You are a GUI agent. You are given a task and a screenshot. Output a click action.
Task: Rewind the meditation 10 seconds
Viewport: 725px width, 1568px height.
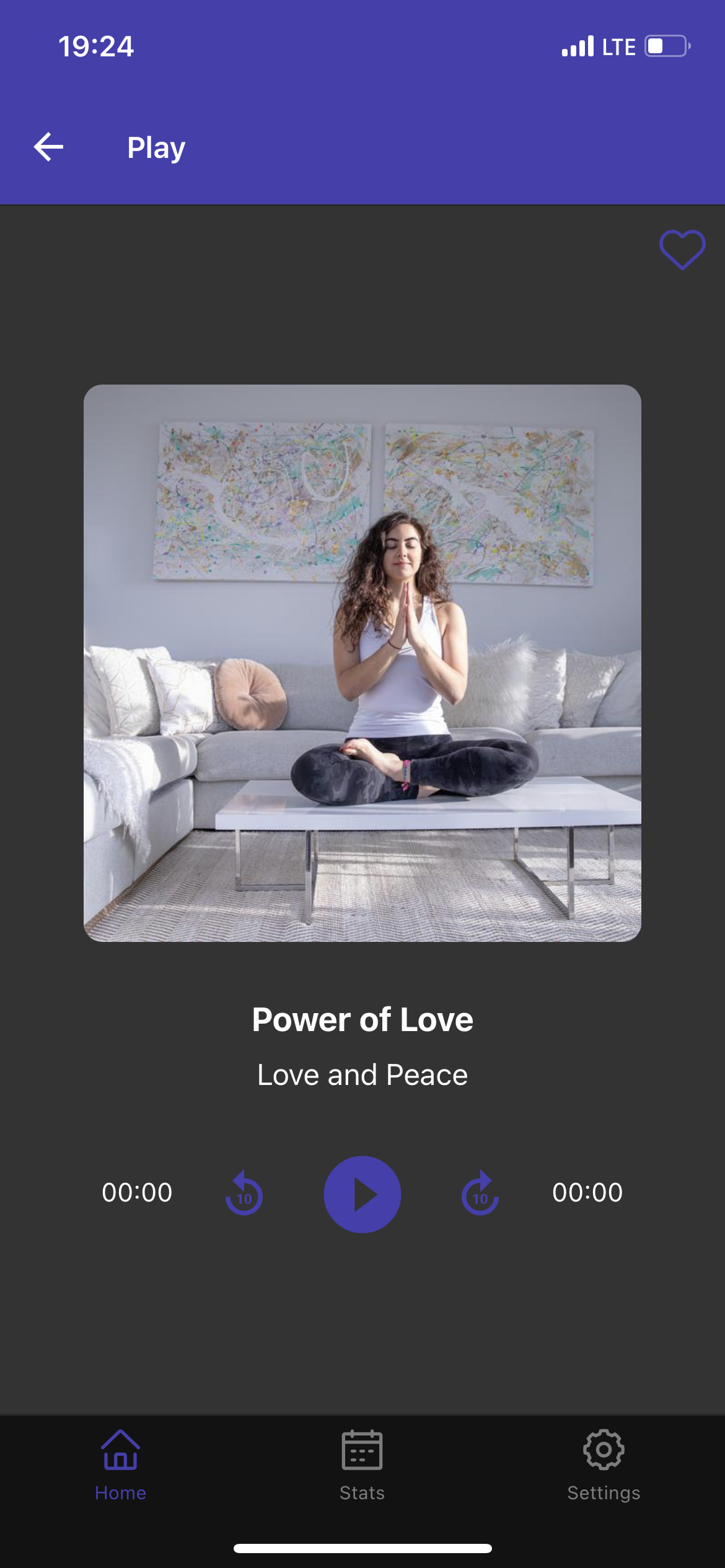pyautogui.click(x=244, y=1193)
